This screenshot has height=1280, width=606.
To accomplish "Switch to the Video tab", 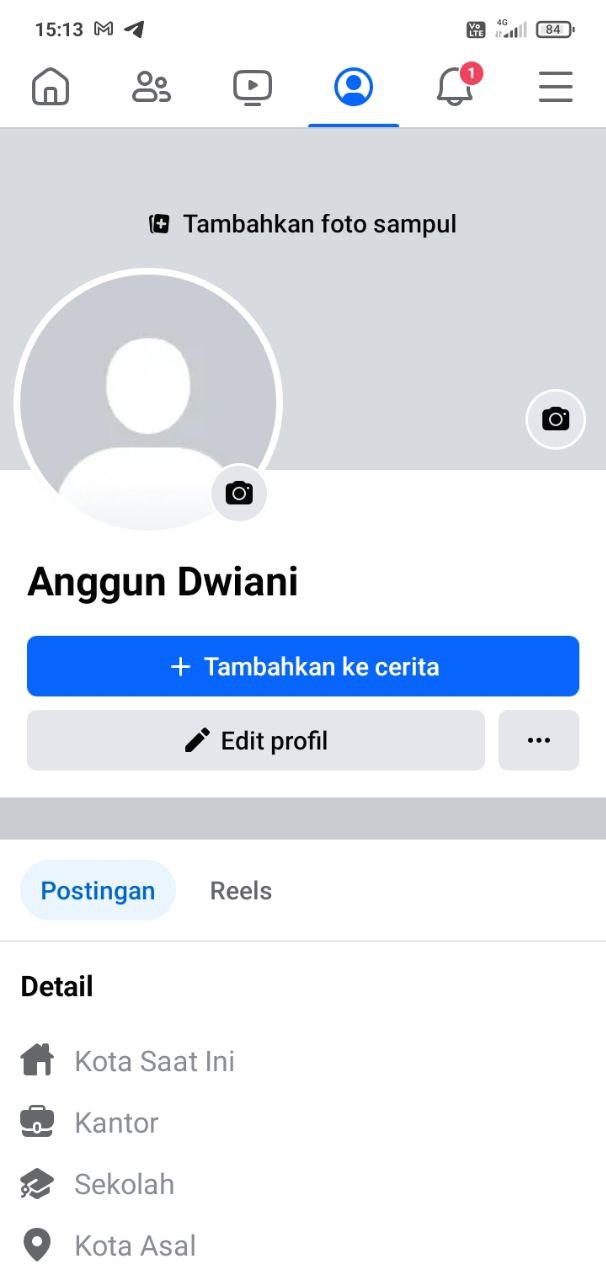I will [252, 88].
